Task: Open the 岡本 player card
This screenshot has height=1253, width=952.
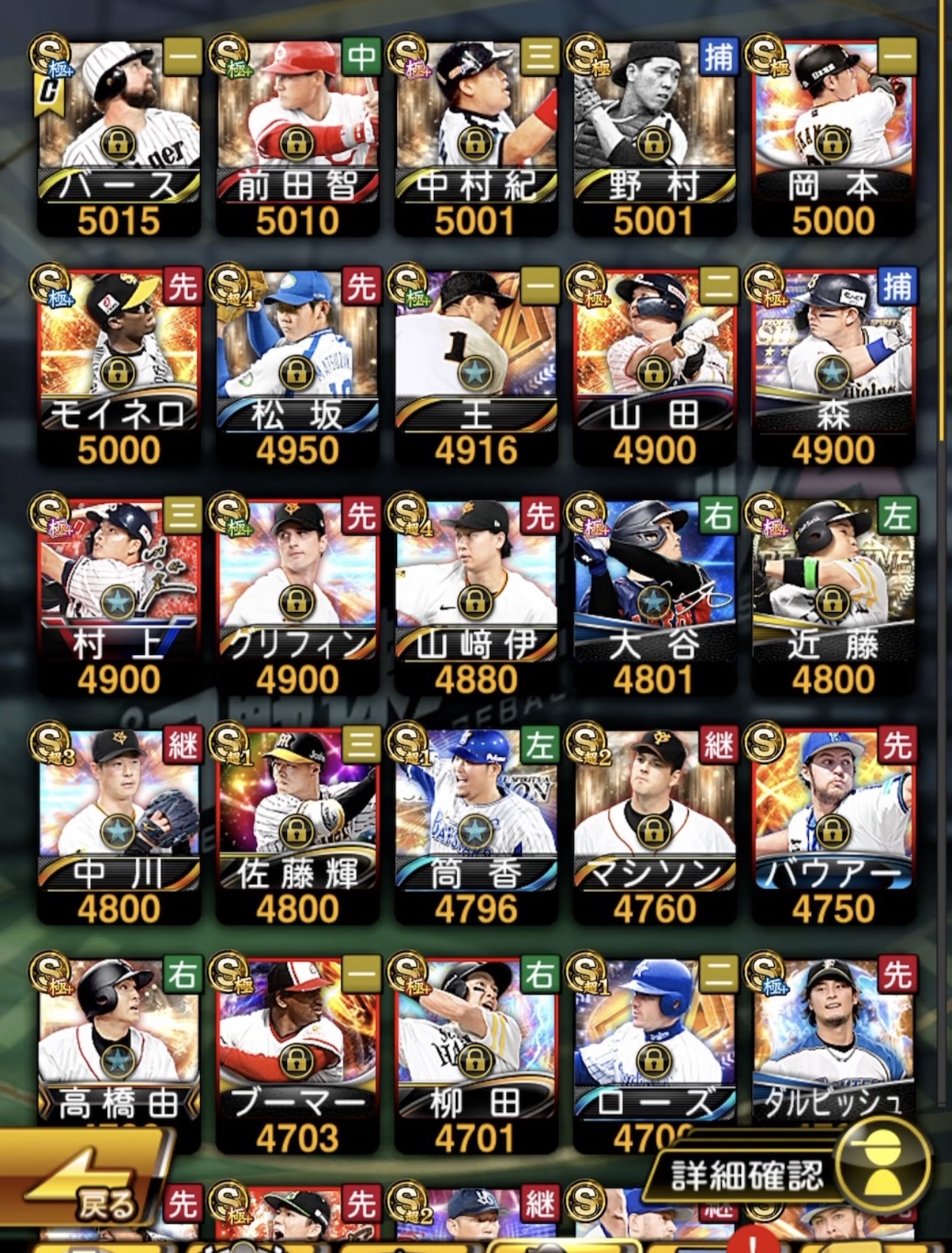Action: pos(832,137)
